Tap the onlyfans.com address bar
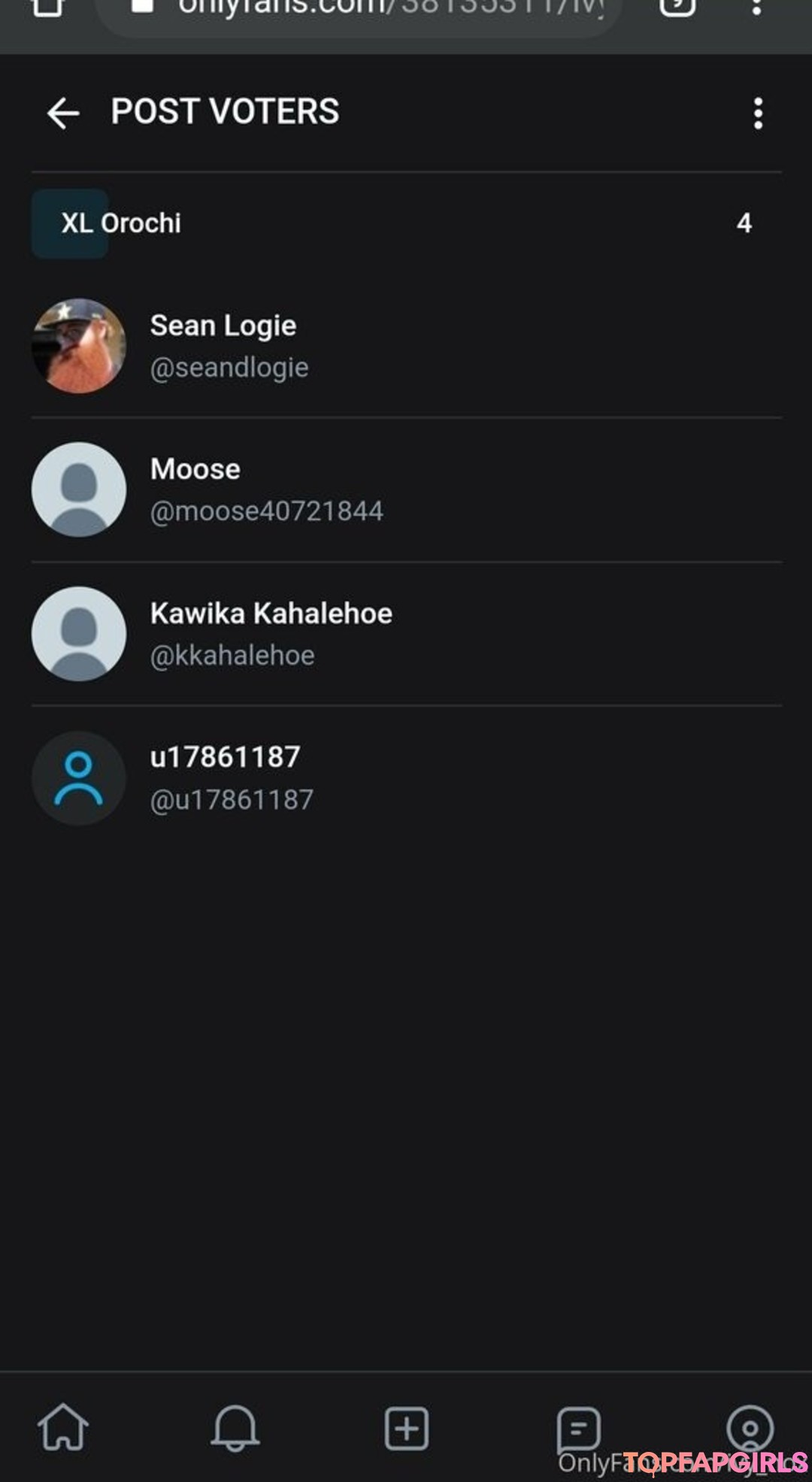The image size is (812, 1482). point(361,11)
